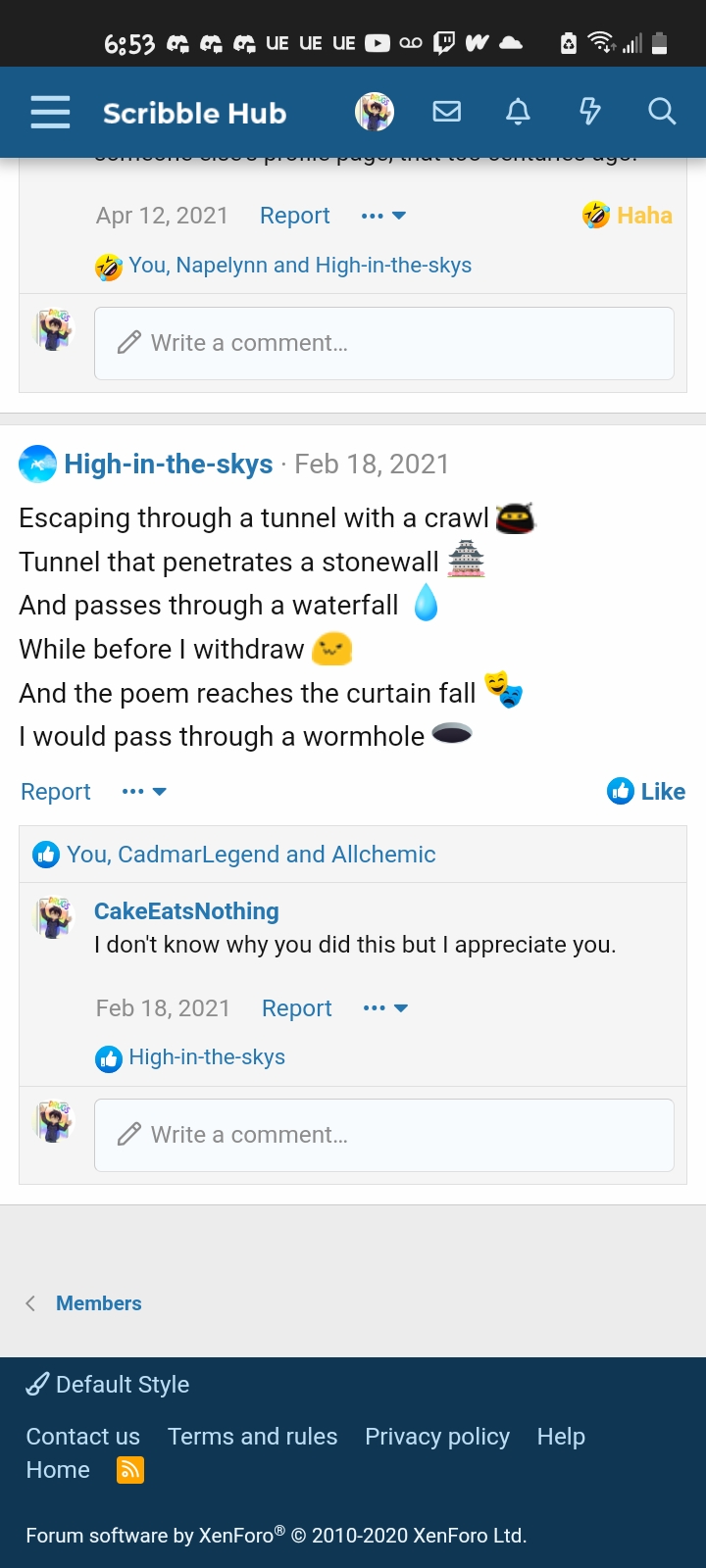Viewport: 706px width, 1568px height.
Task: Open your inbox via the envelope icon
Action: (446, 111)
